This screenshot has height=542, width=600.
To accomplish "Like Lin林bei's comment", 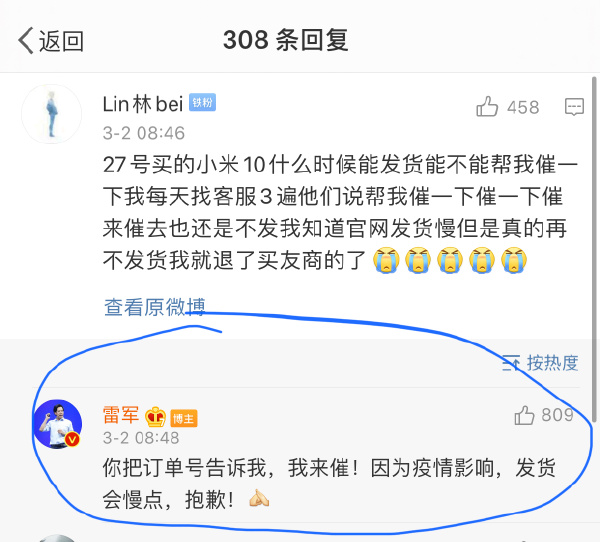I will [489, 106].
